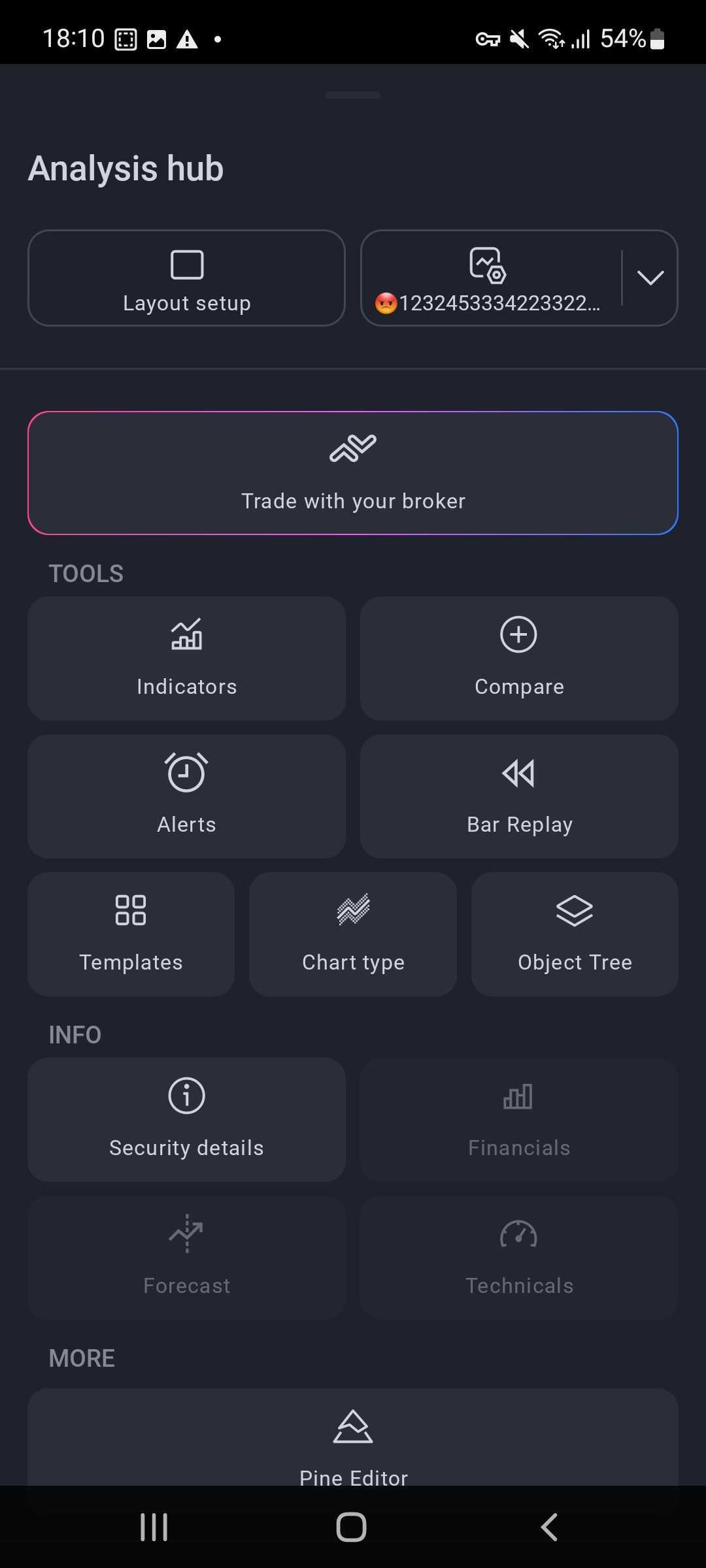
Task: Open Forecast info
Action: tap(186, 1258)
